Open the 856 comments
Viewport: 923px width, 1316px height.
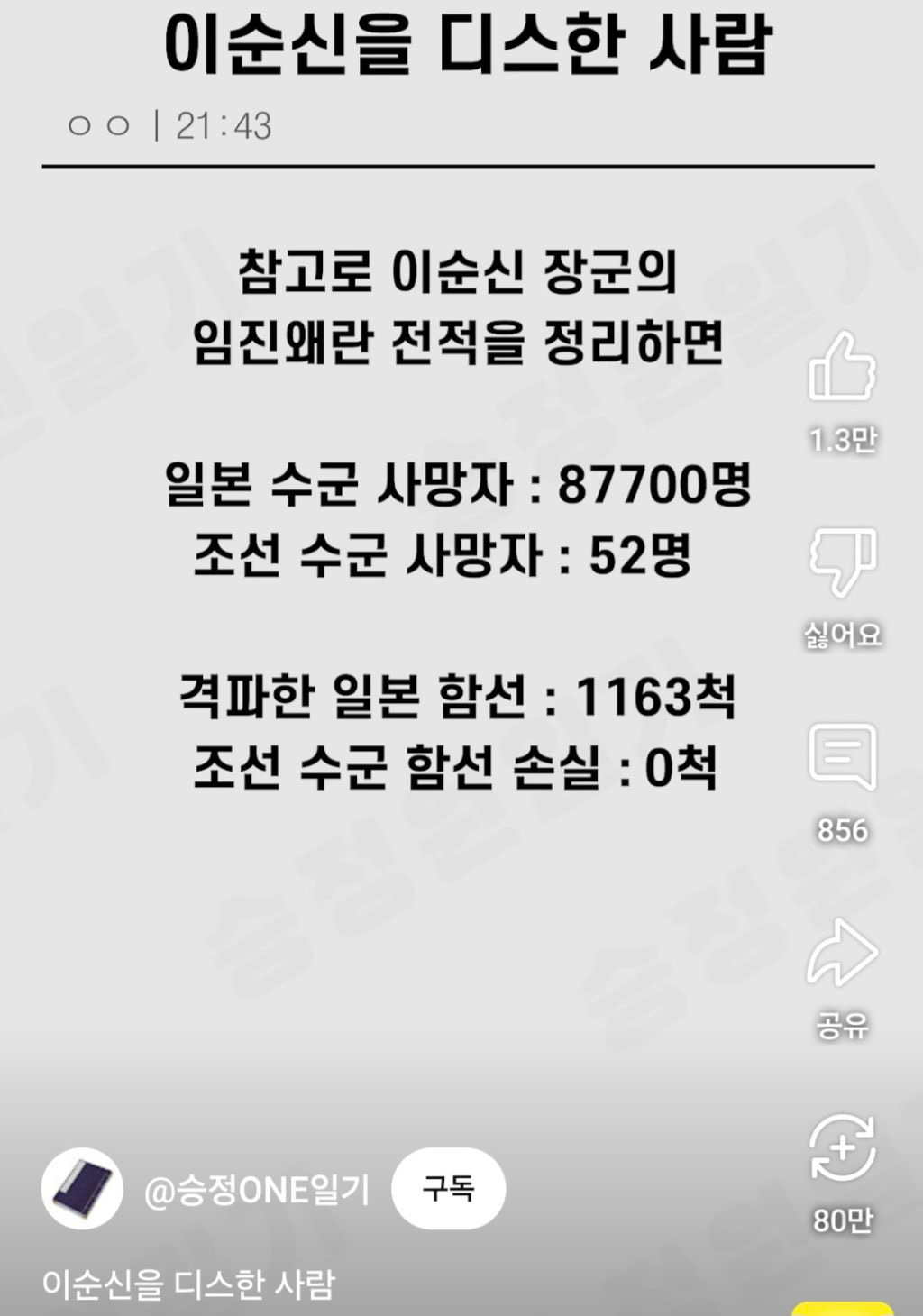(x=842, y=757)
